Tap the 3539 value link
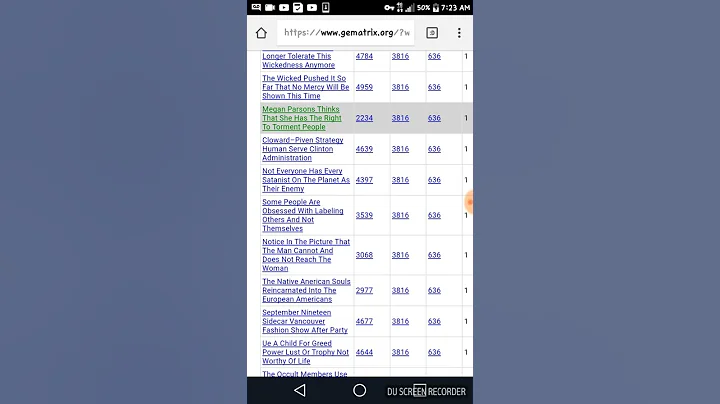 click(x=364, y=215)
